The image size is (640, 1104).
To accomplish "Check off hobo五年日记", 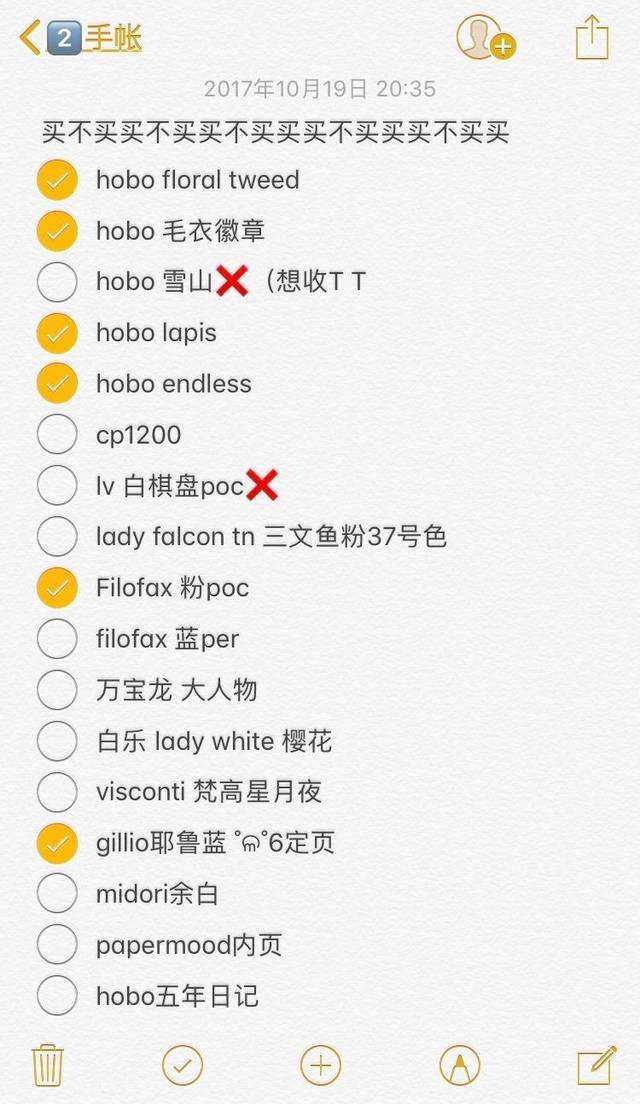I will [57, 996].
